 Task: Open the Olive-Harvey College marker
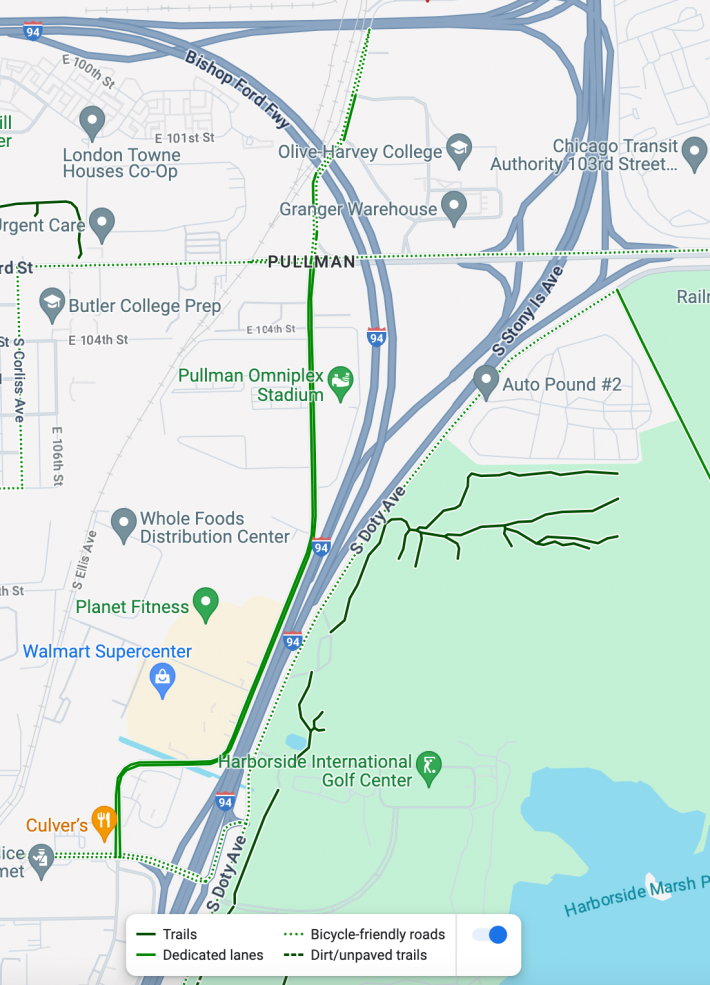(459, 149)
